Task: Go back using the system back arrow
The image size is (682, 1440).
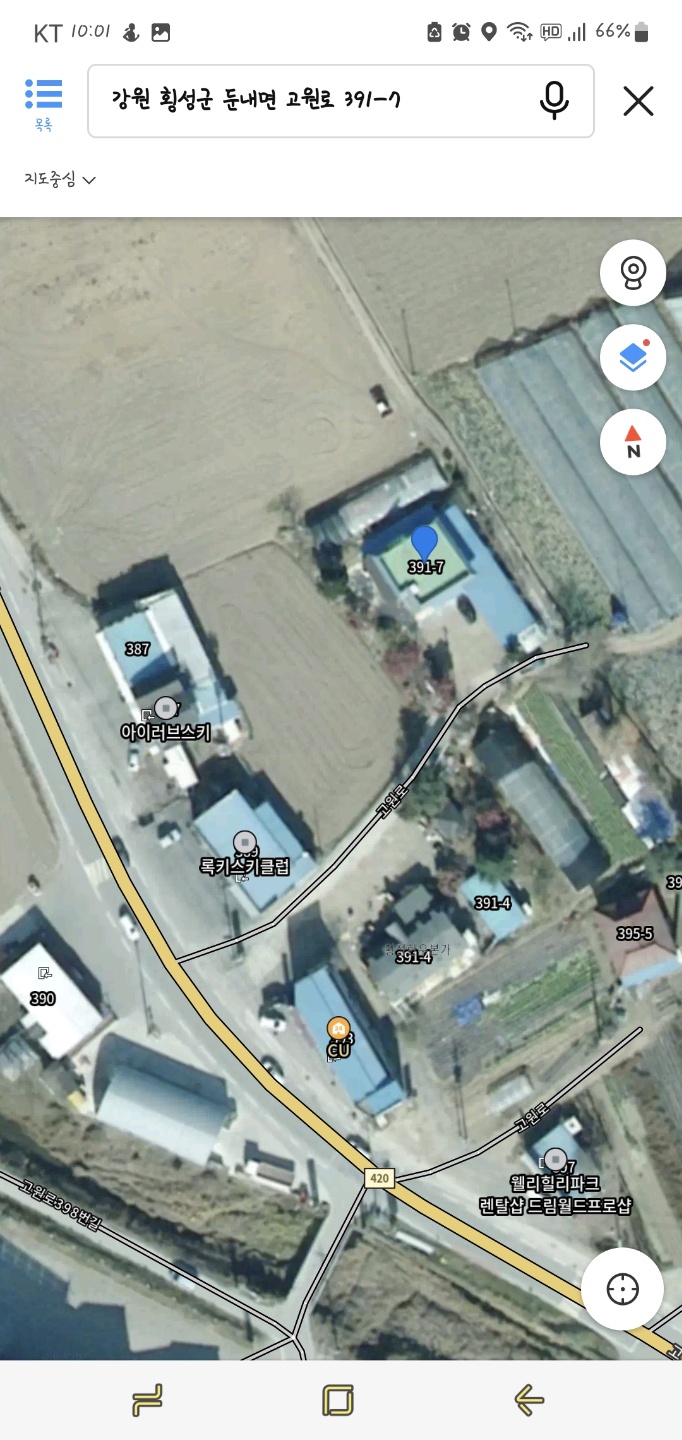Action: [x=529, y=1400]
